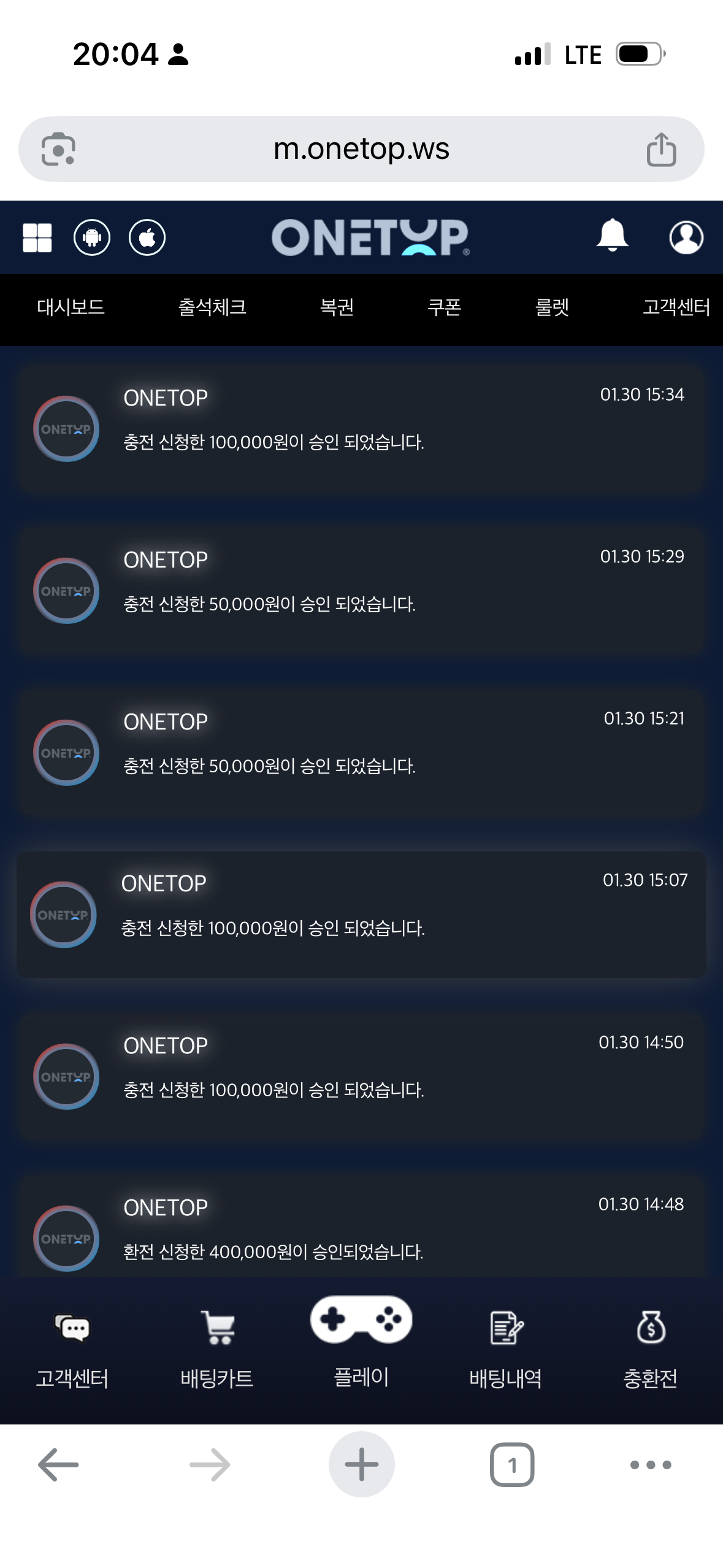Open the 대시보드 menu item

[x=71, y=308]
